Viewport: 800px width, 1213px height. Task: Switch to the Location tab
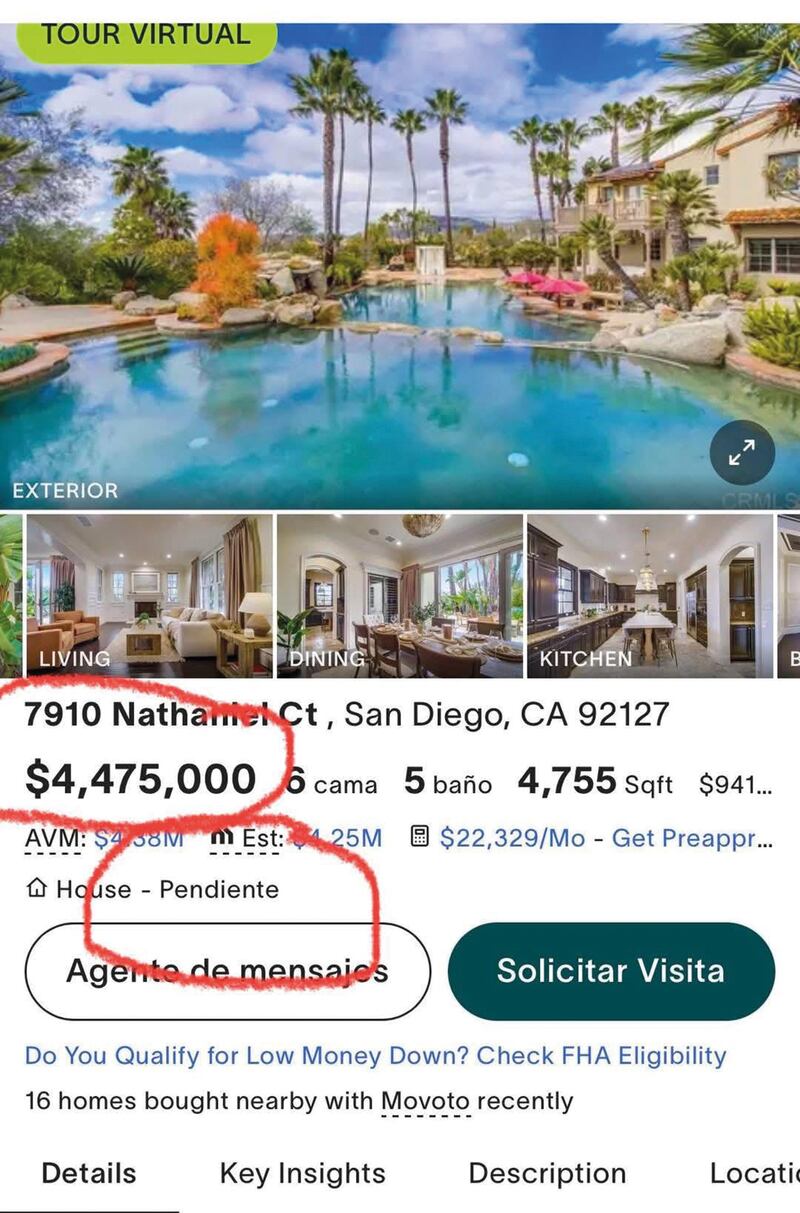click(754, 1173)
